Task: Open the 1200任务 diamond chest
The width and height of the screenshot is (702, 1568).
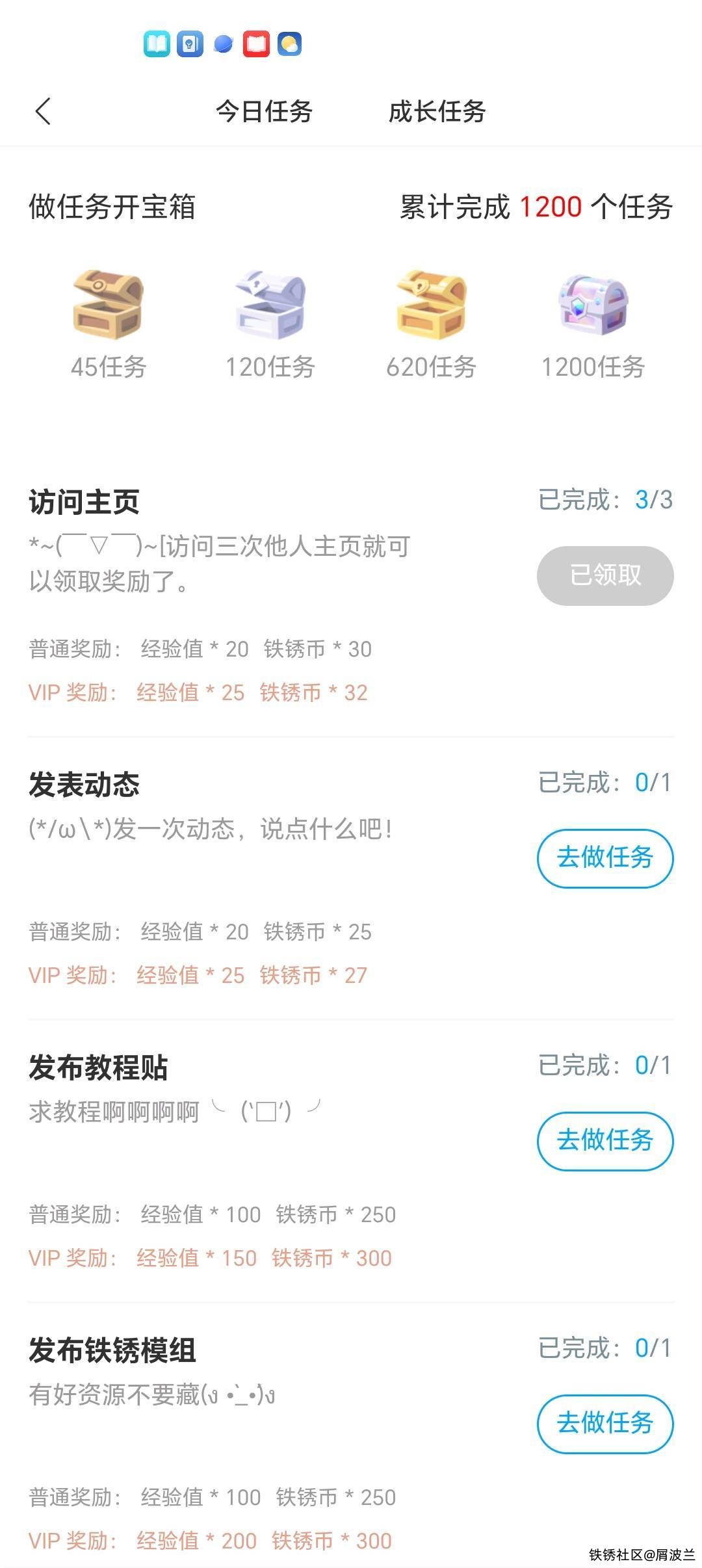Action: (593, 306)
